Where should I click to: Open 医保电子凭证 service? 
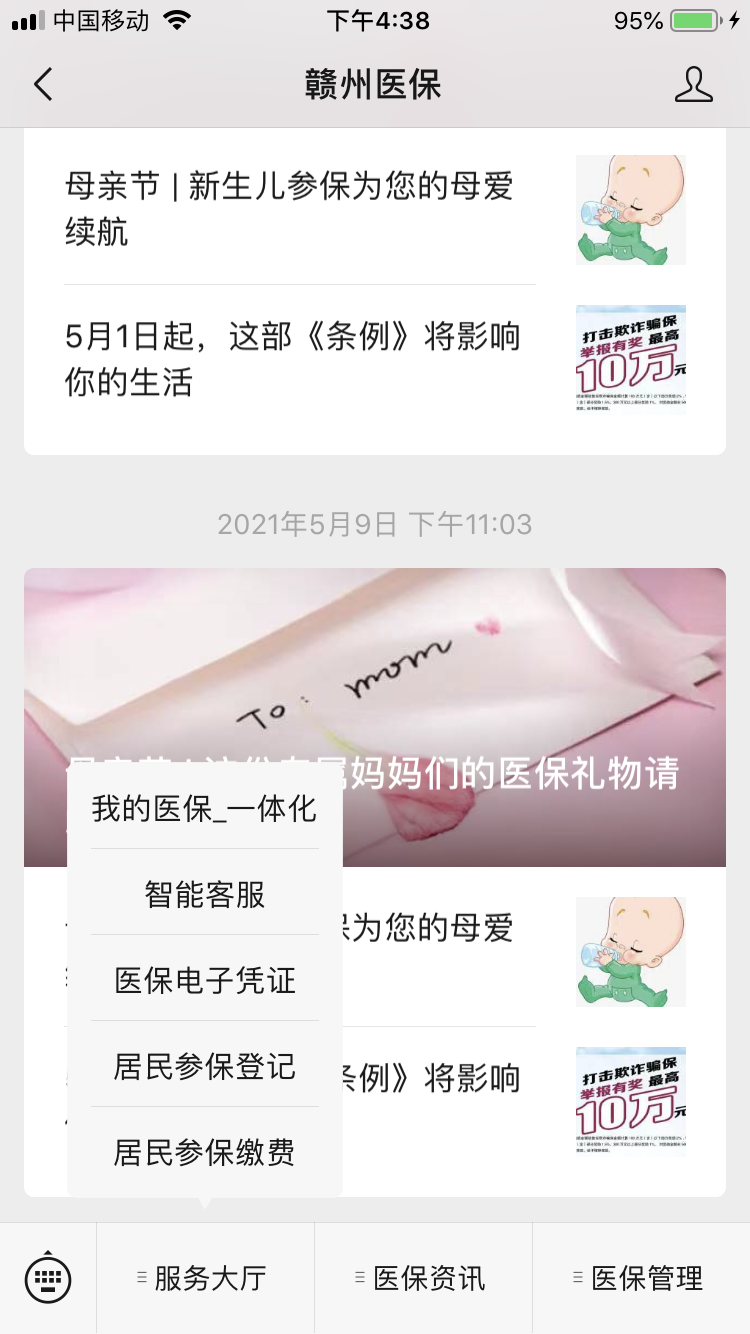pos(204,980)
